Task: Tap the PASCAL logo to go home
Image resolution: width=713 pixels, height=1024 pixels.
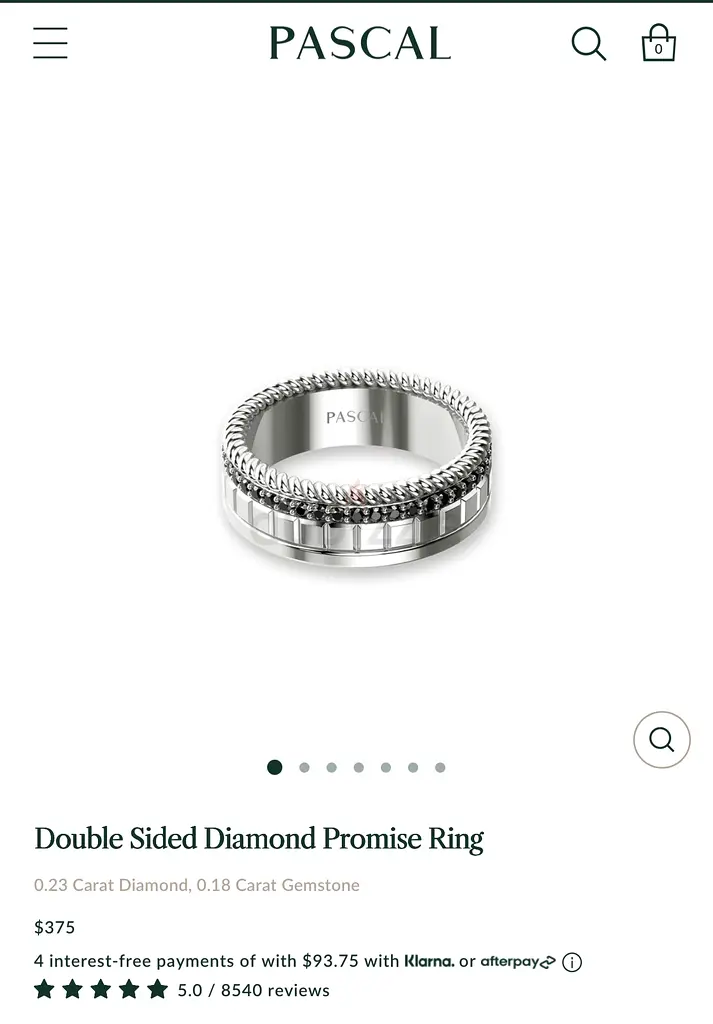Action: point(360,43)
